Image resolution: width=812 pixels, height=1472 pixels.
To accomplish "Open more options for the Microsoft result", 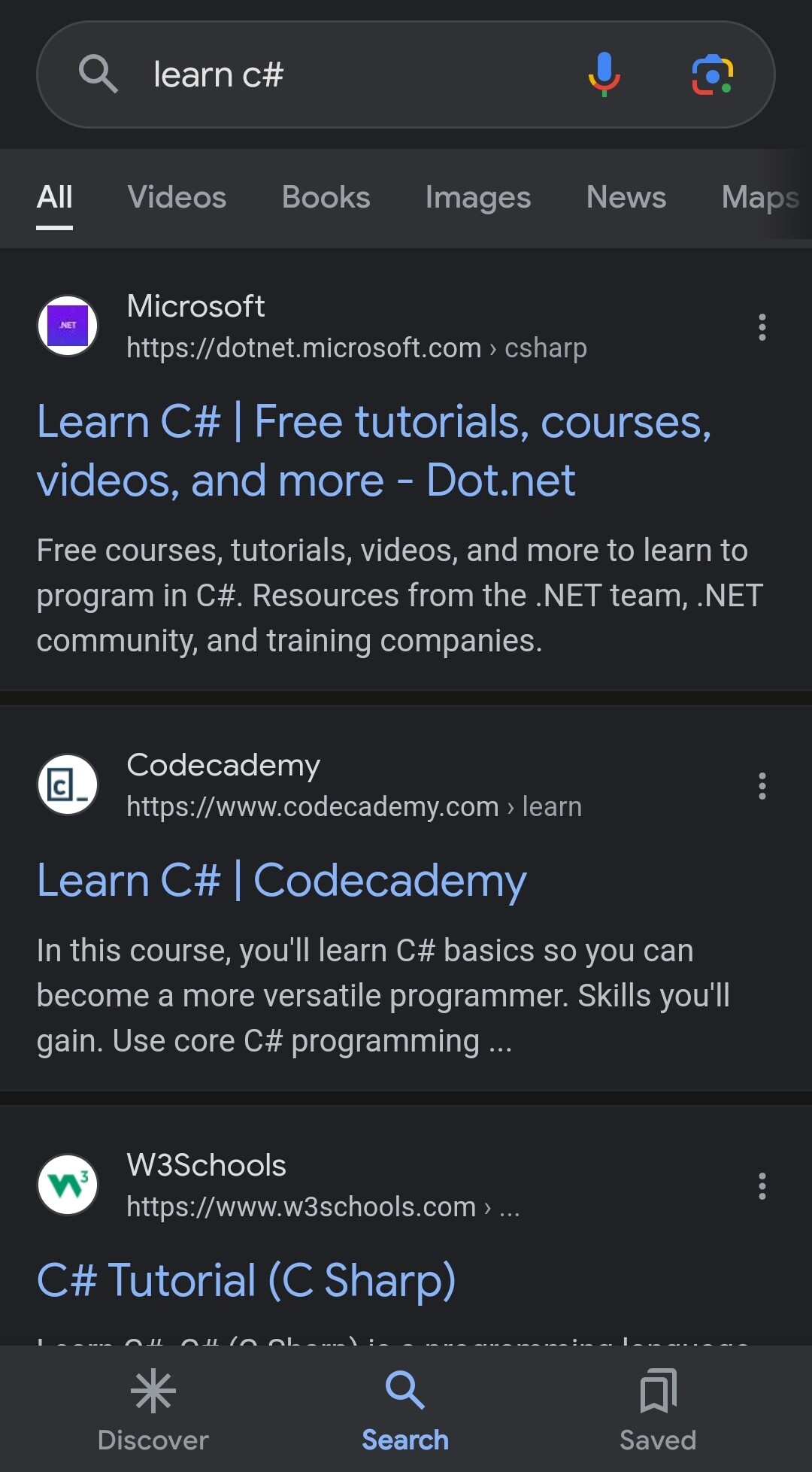I will coord(762,327).
